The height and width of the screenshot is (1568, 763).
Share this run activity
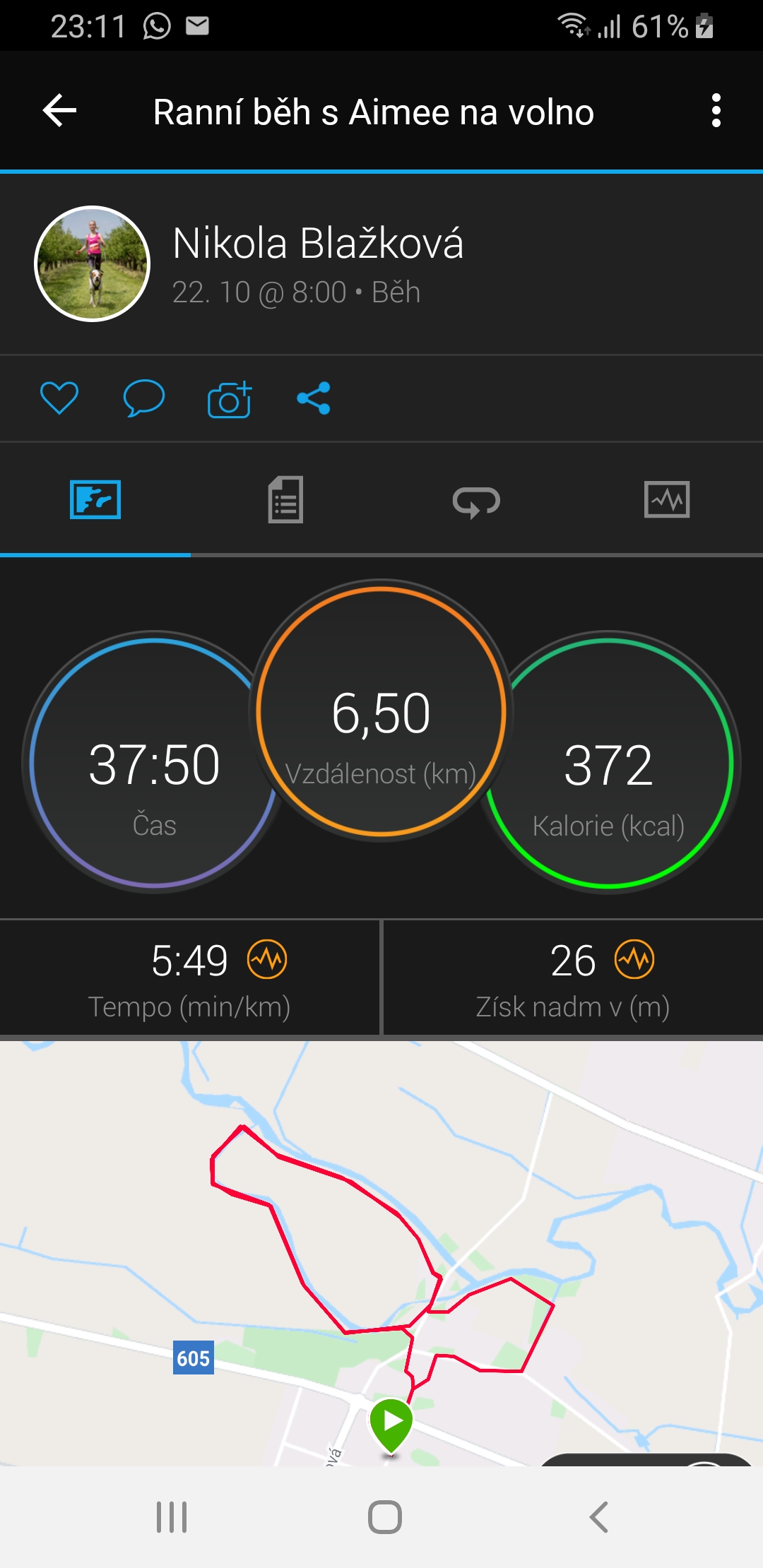point(314,398)
